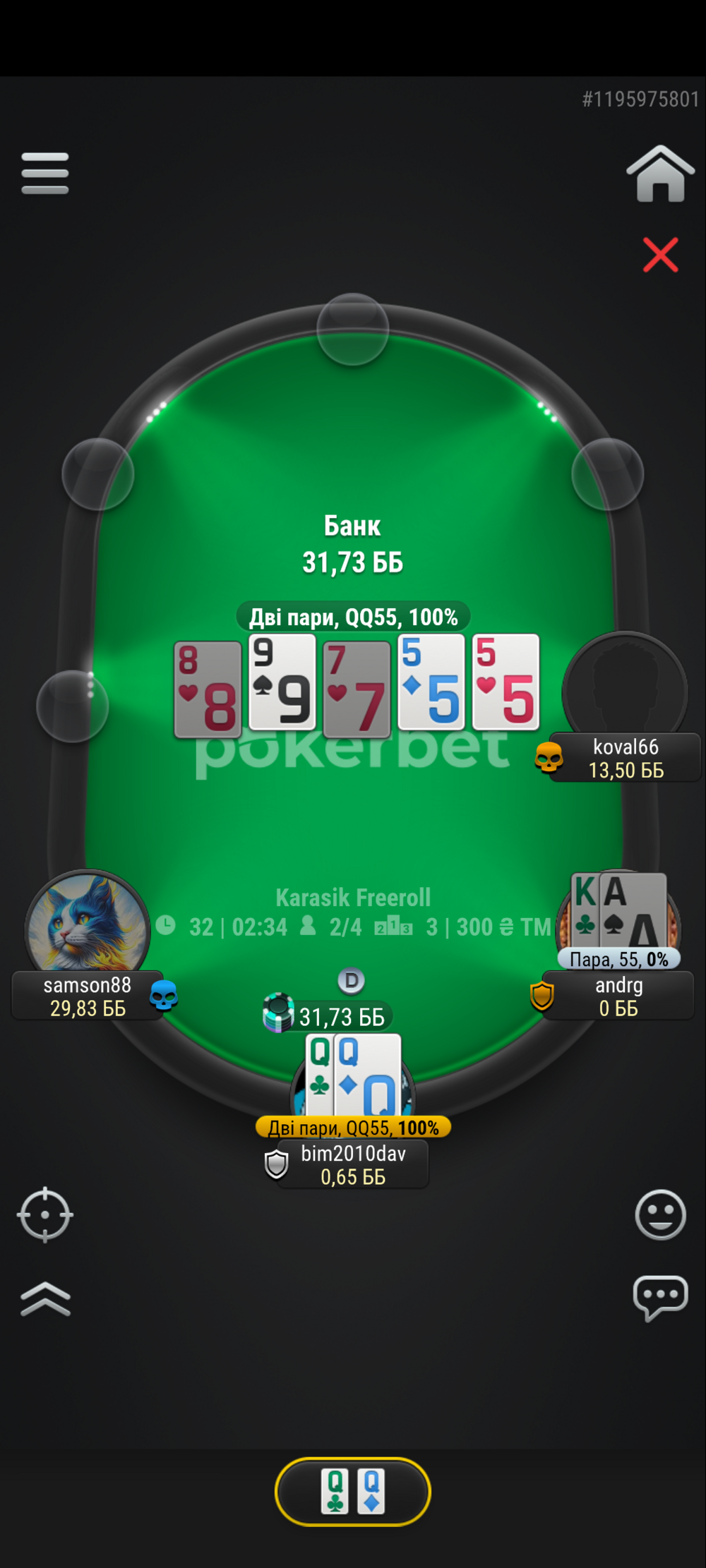
Task: Open koval66's player profile
Action: pyautogui.click(x=625, y=692)
